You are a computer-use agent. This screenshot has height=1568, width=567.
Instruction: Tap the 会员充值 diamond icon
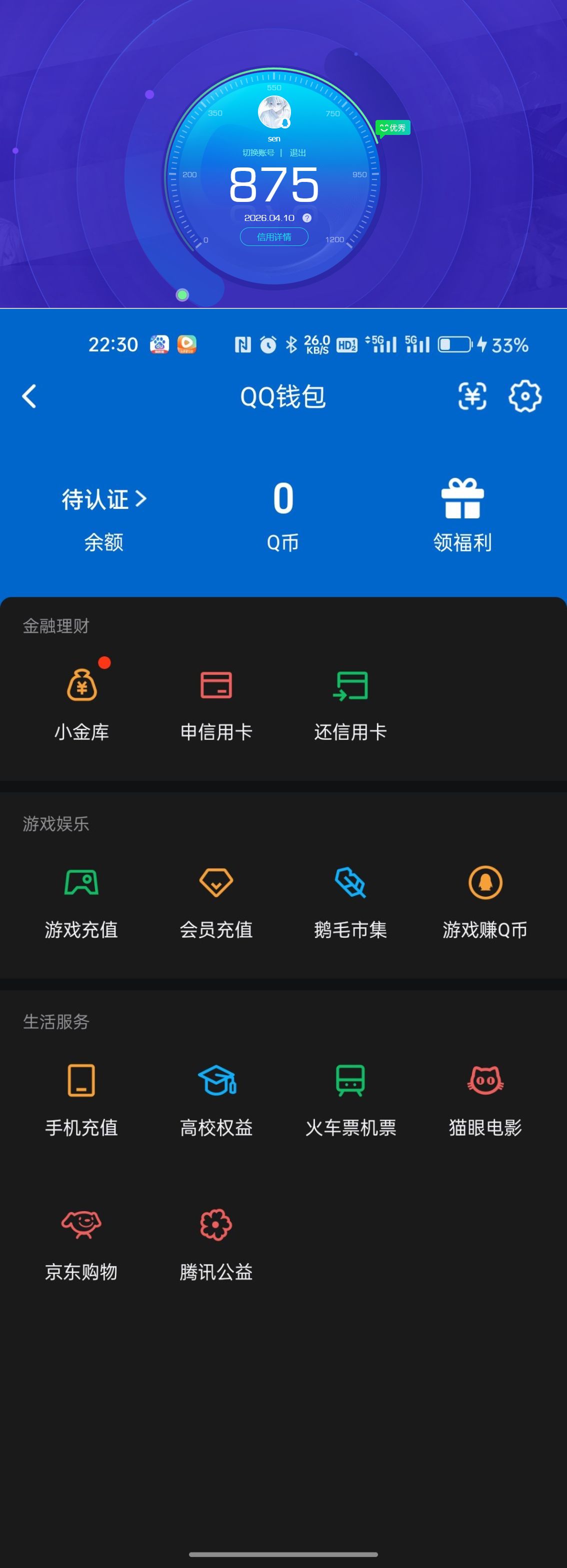pos(216,883)
